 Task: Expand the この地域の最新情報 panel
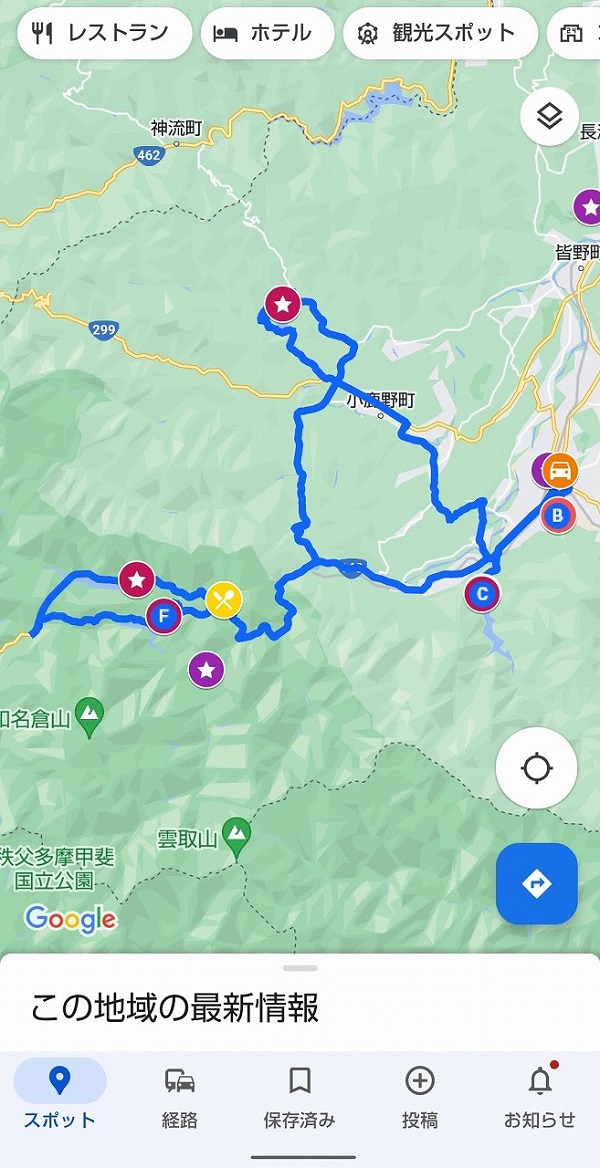click(x=300, y=1005)
